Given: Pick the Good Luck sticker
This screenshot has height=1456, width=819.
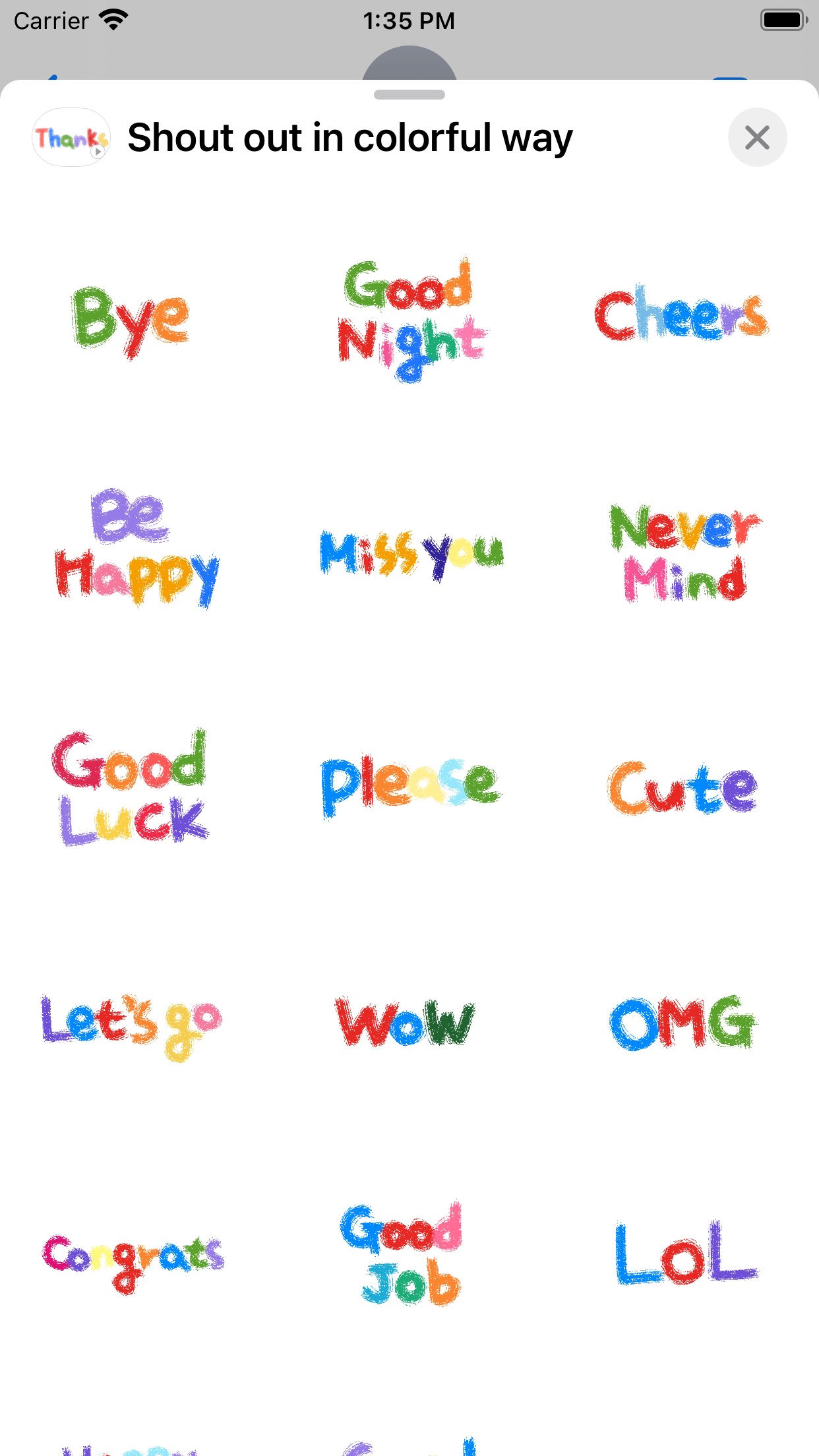Looking at the screenshot, I should [x=130, y=787].
